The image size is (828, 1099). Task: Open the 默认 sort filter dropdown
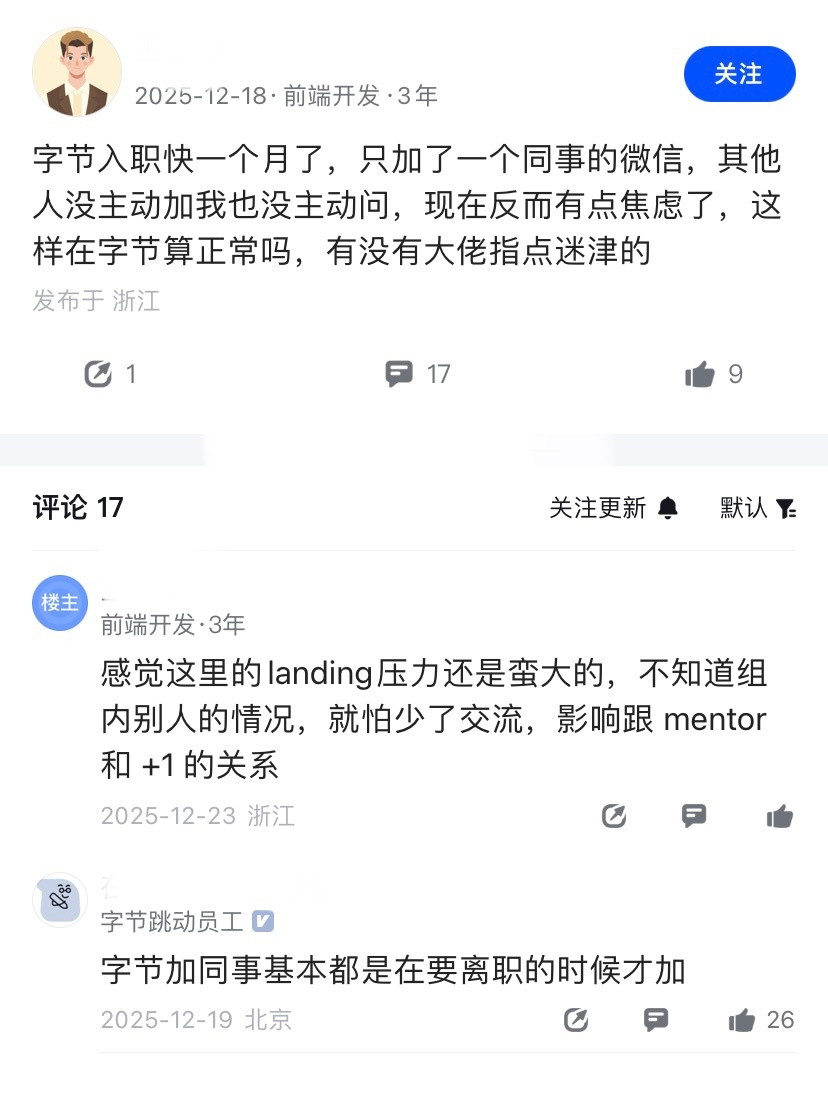(744, 508)
